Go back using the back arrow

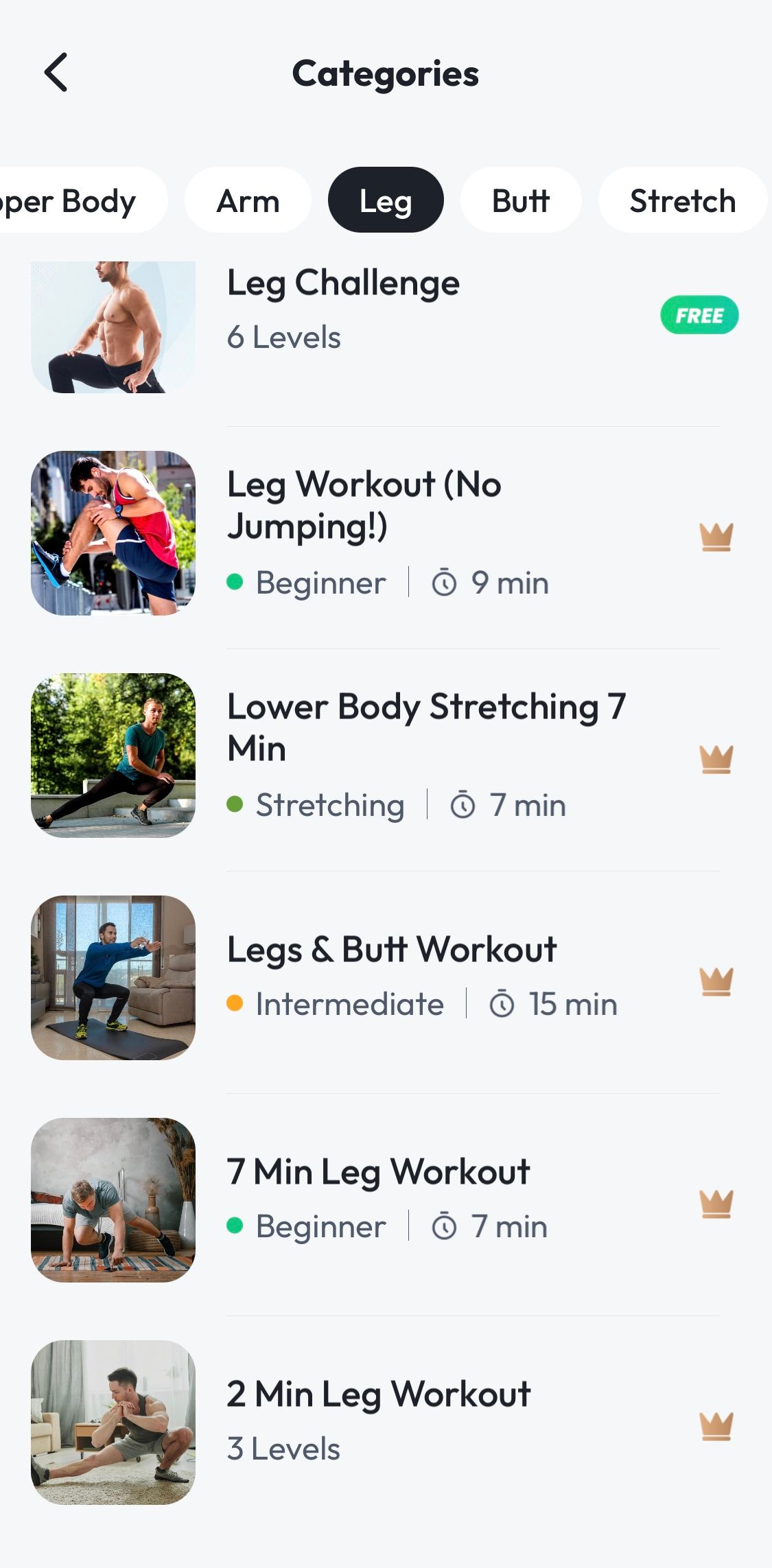(56, 73)
